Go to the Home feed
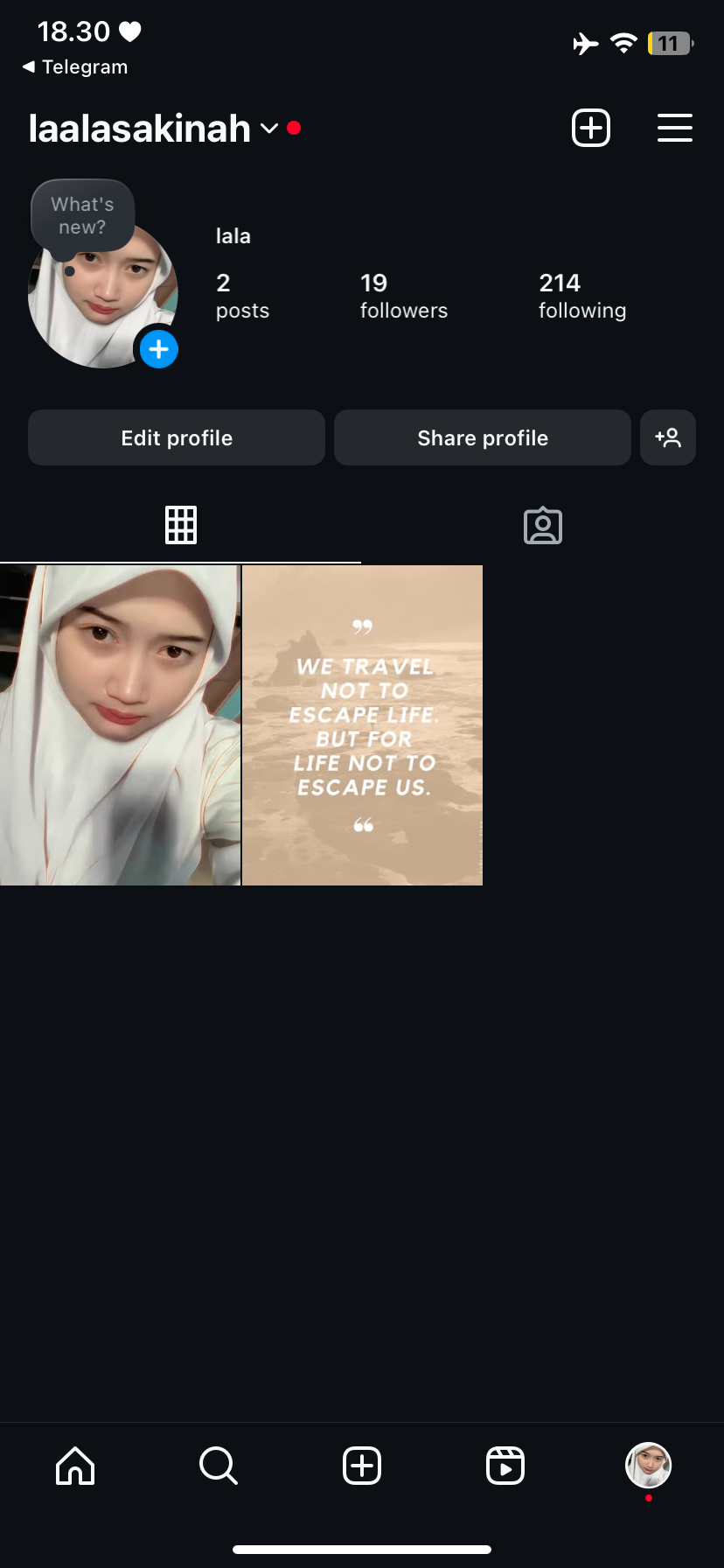The height and width of the screenshot is (1568, 724). click(x=75, y=1465)
